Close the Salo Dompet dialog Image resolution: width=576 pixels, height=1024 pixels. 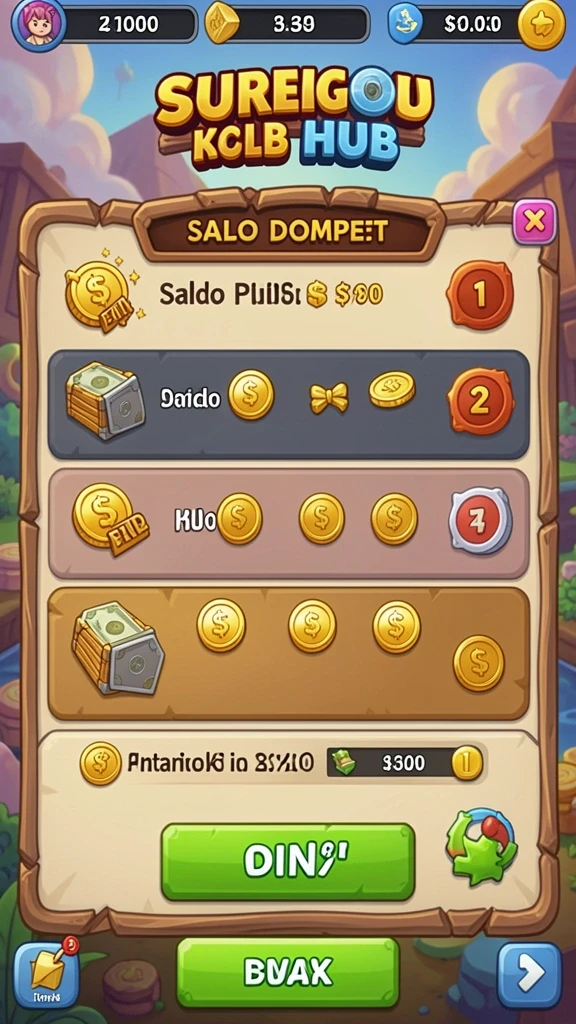coord(535,222)
